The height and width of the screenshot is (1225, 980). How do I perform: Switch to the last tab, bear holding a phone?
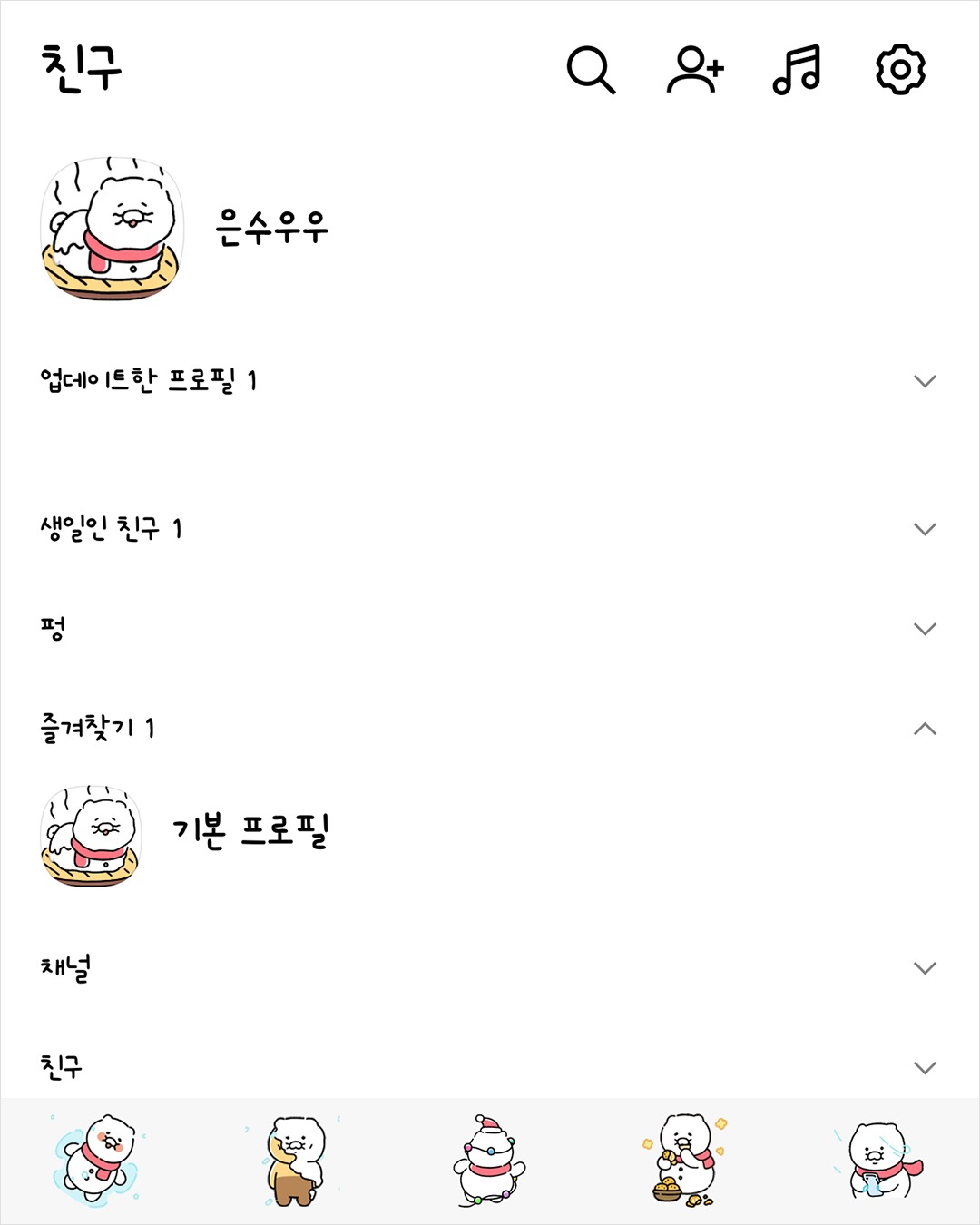pos(880,1161)
